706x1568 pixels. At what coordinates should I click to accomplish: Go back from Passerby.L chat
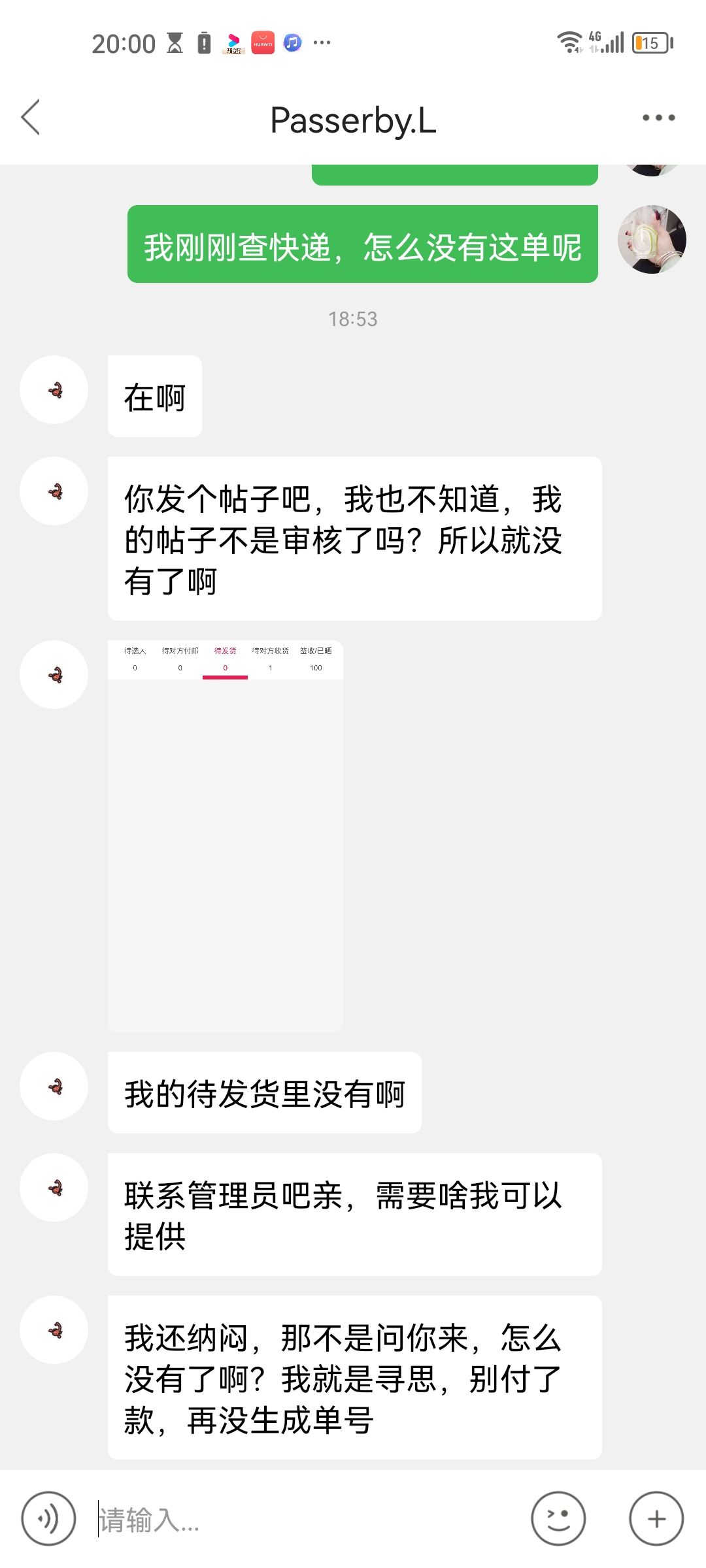pos(31,118)
